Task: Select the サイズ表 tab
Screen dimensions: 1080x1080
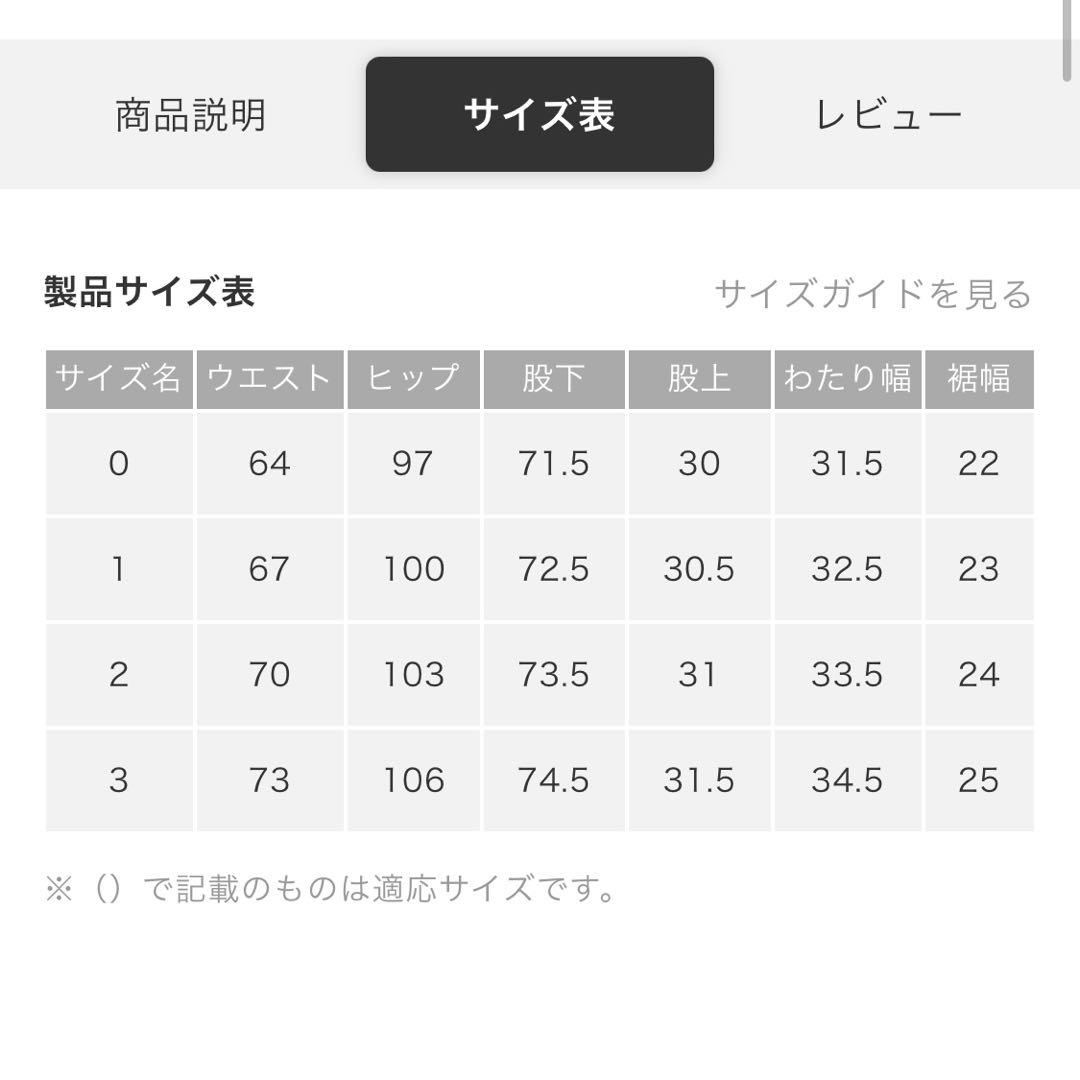Action: pos(539,115)
